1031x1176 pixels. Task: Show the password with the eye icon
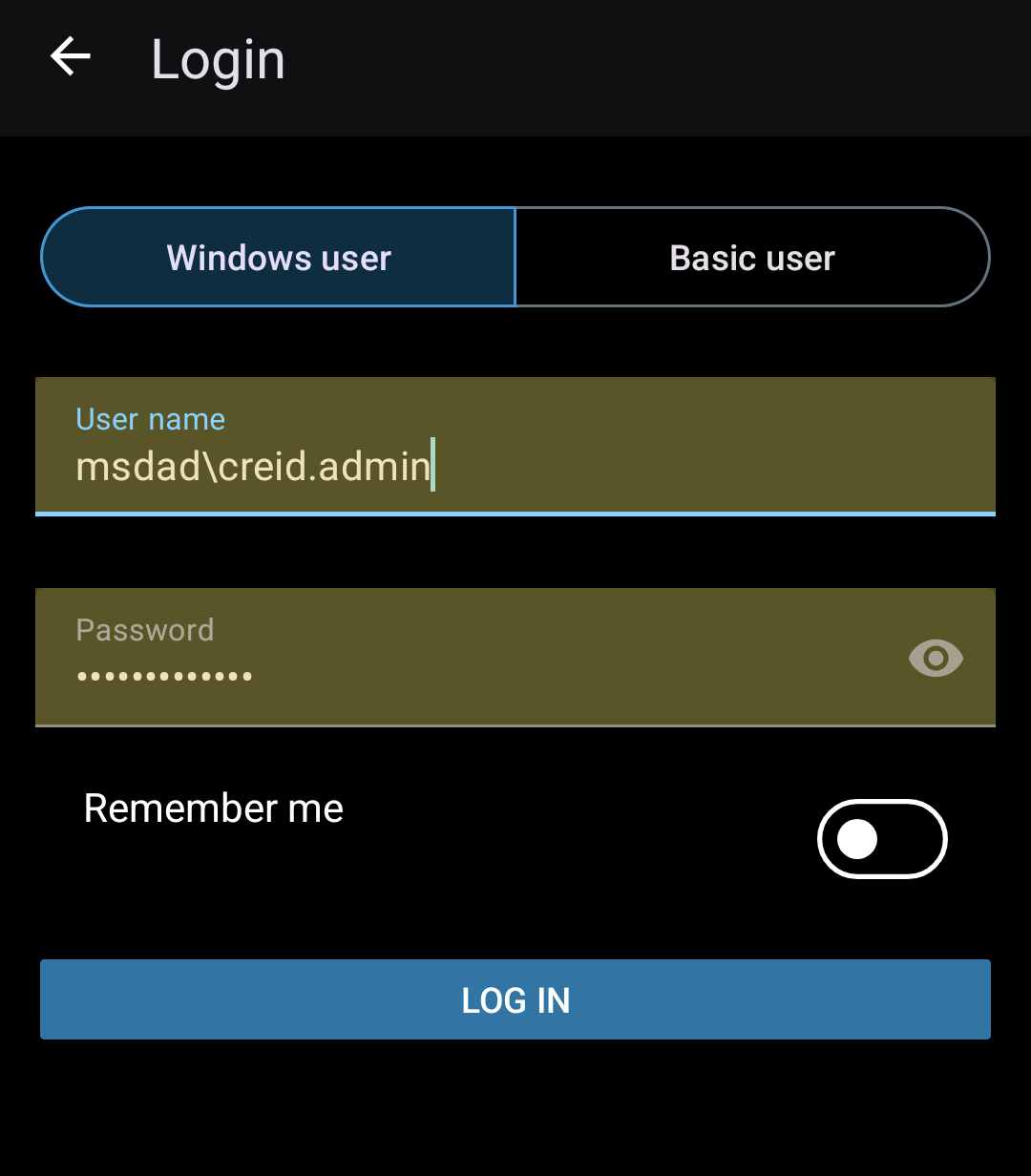click(x=936, y=659)
